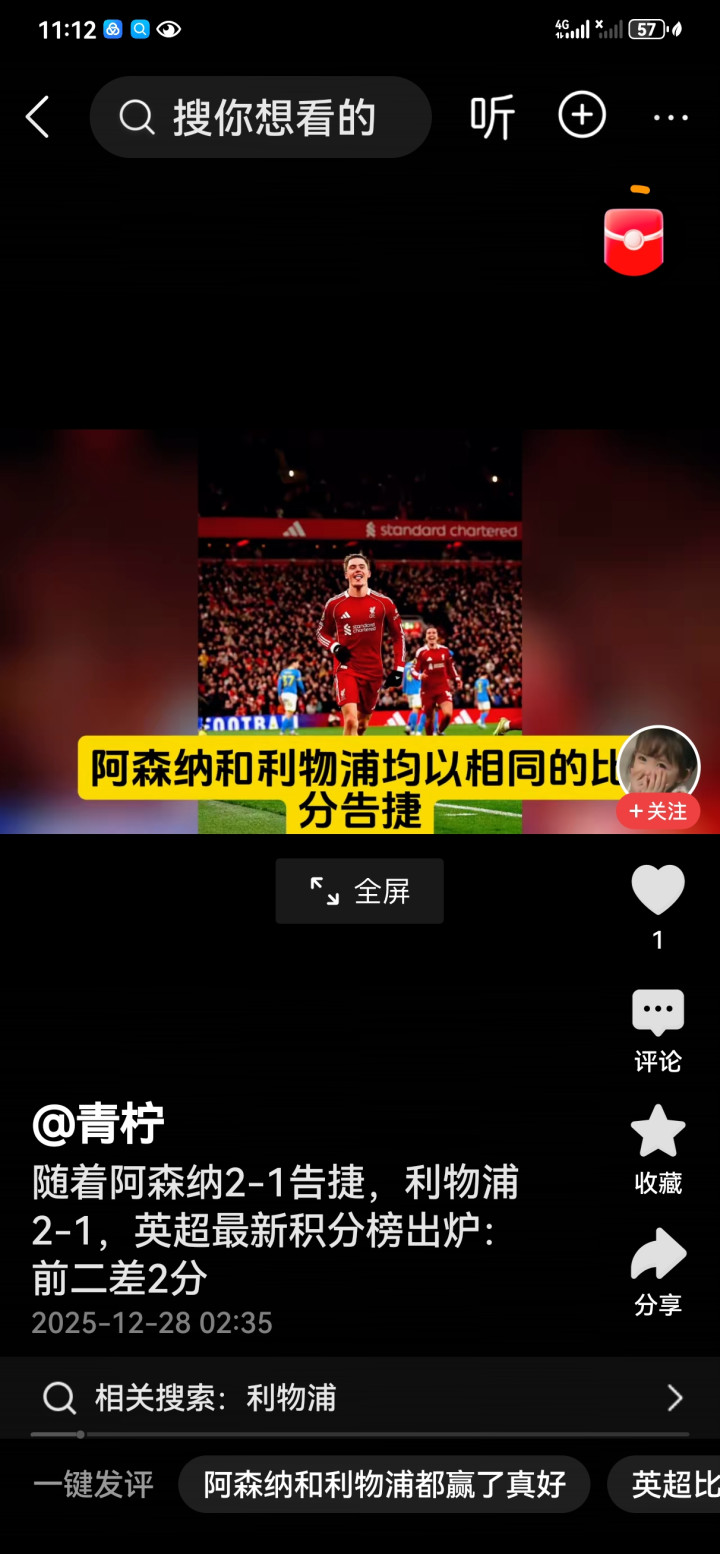The width and height of the screenshot is (720, 1554).
Task: Enter 全屏 fullscreen mode
Action: point(360,891)
